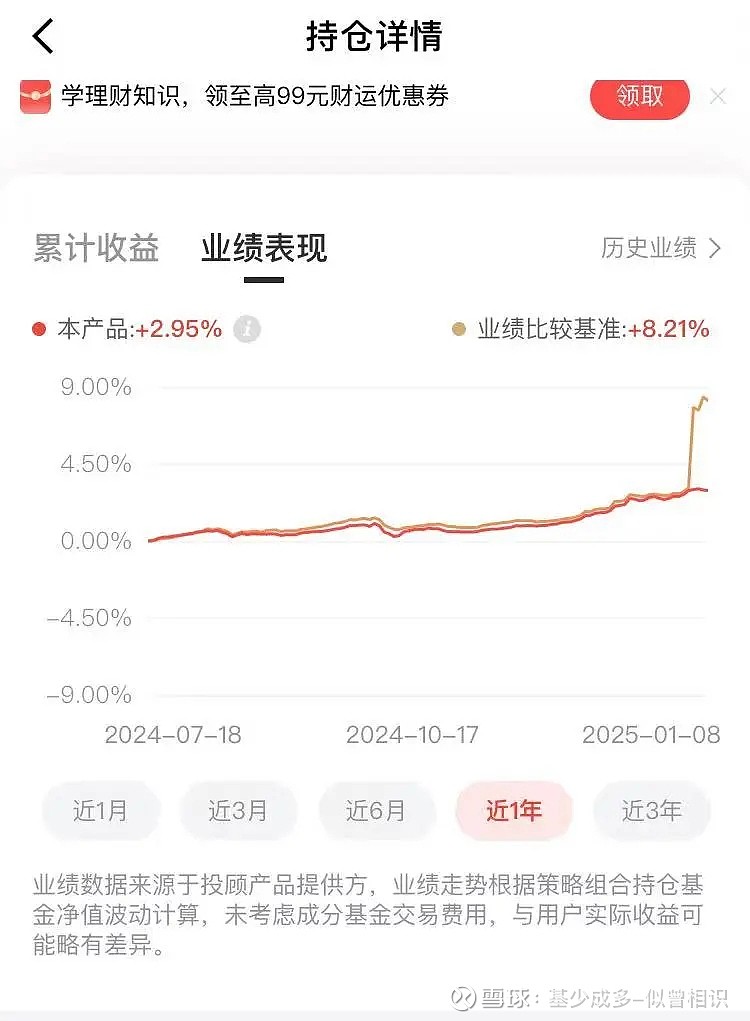Dismiss the coupon banner with the X
This screenshot has height=1021, width=750.
[x=718, y=96]
